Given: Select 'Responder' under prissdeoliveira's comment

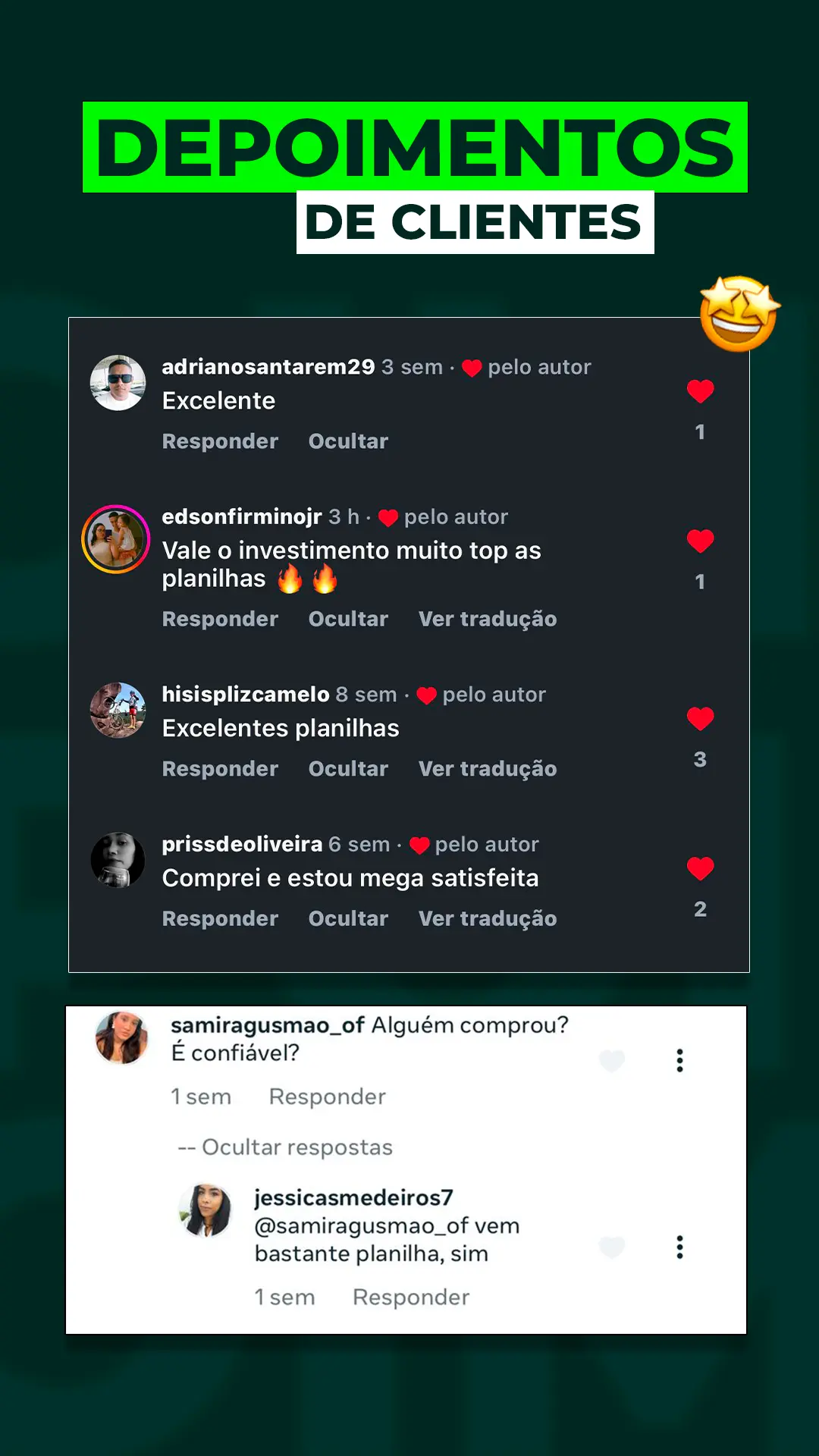Looking at the screenshot, I should (220, 918).
